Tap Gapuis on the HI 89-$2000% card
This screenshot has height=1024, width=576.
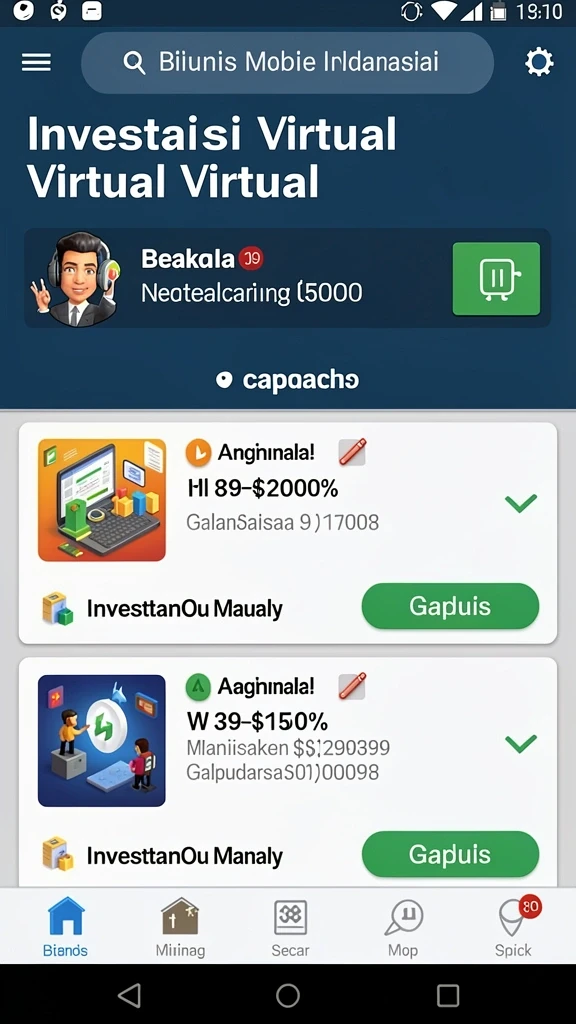coord(450,606)
